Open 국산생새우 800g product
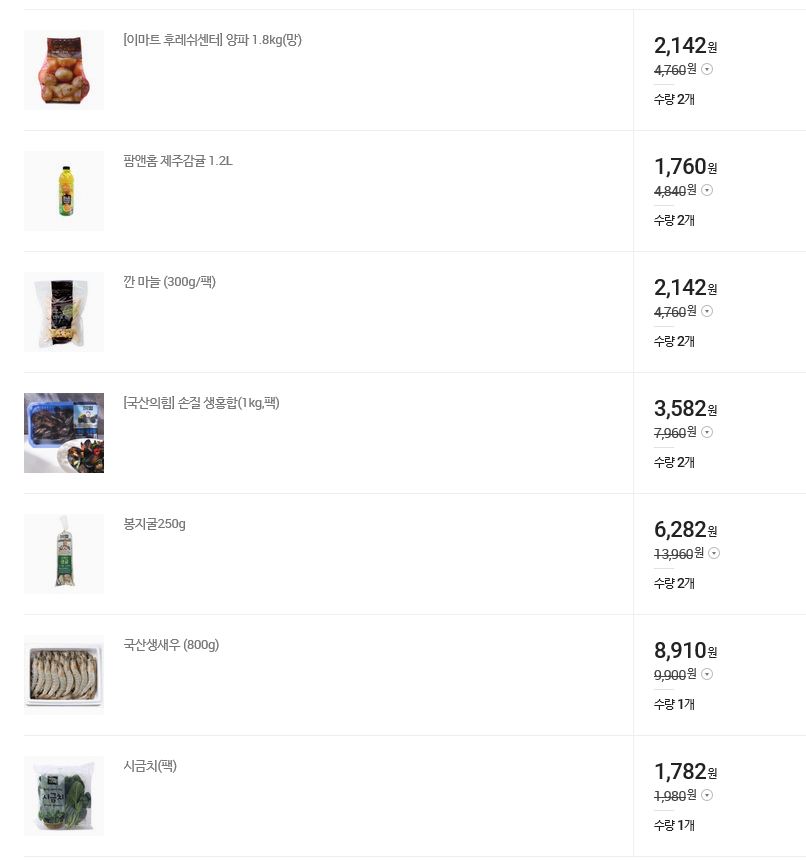Image resolution: width=806 pixels, height=866 pixels. 171,645
